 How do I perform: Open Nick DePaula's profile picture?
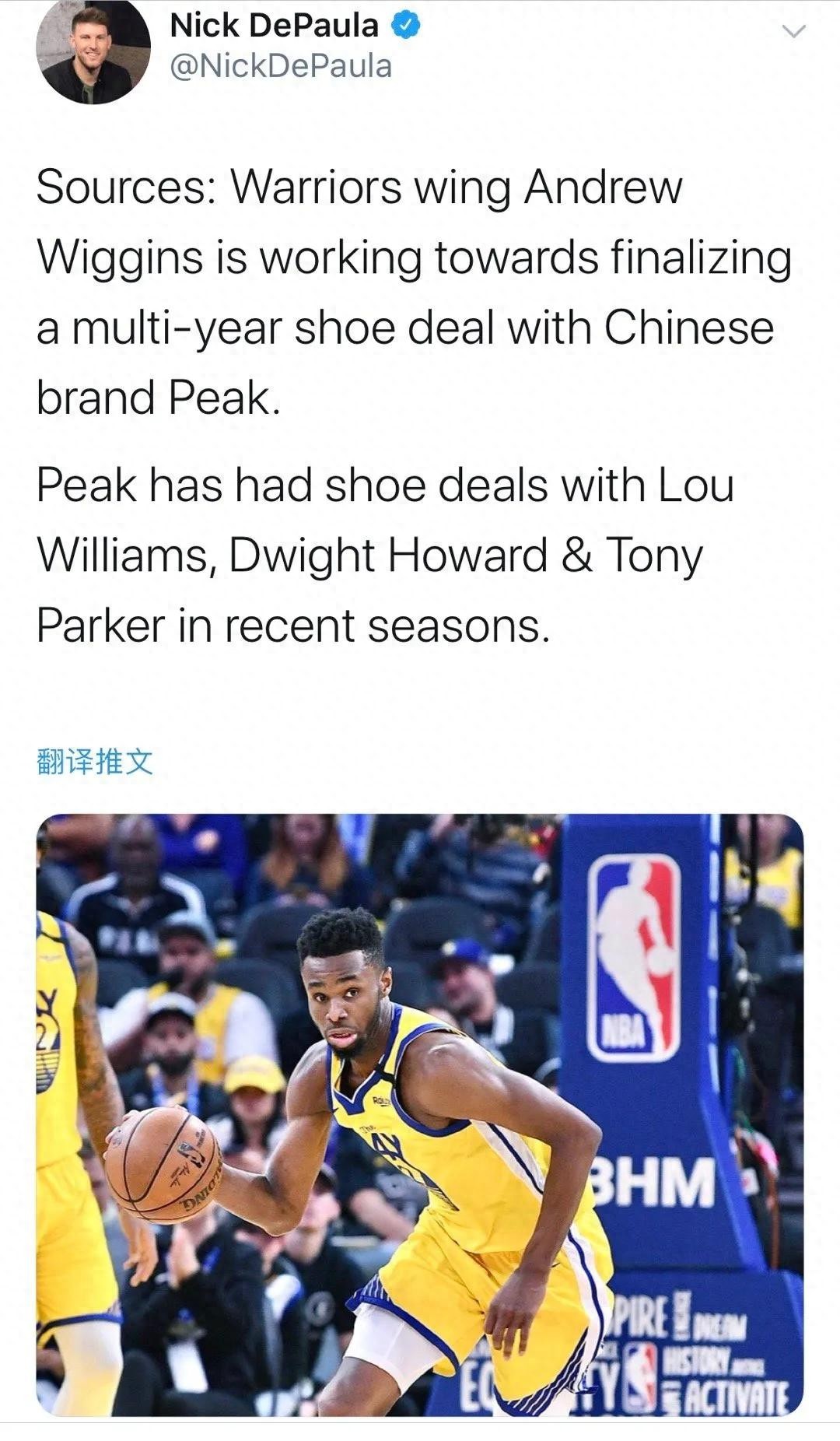[93, 53]
